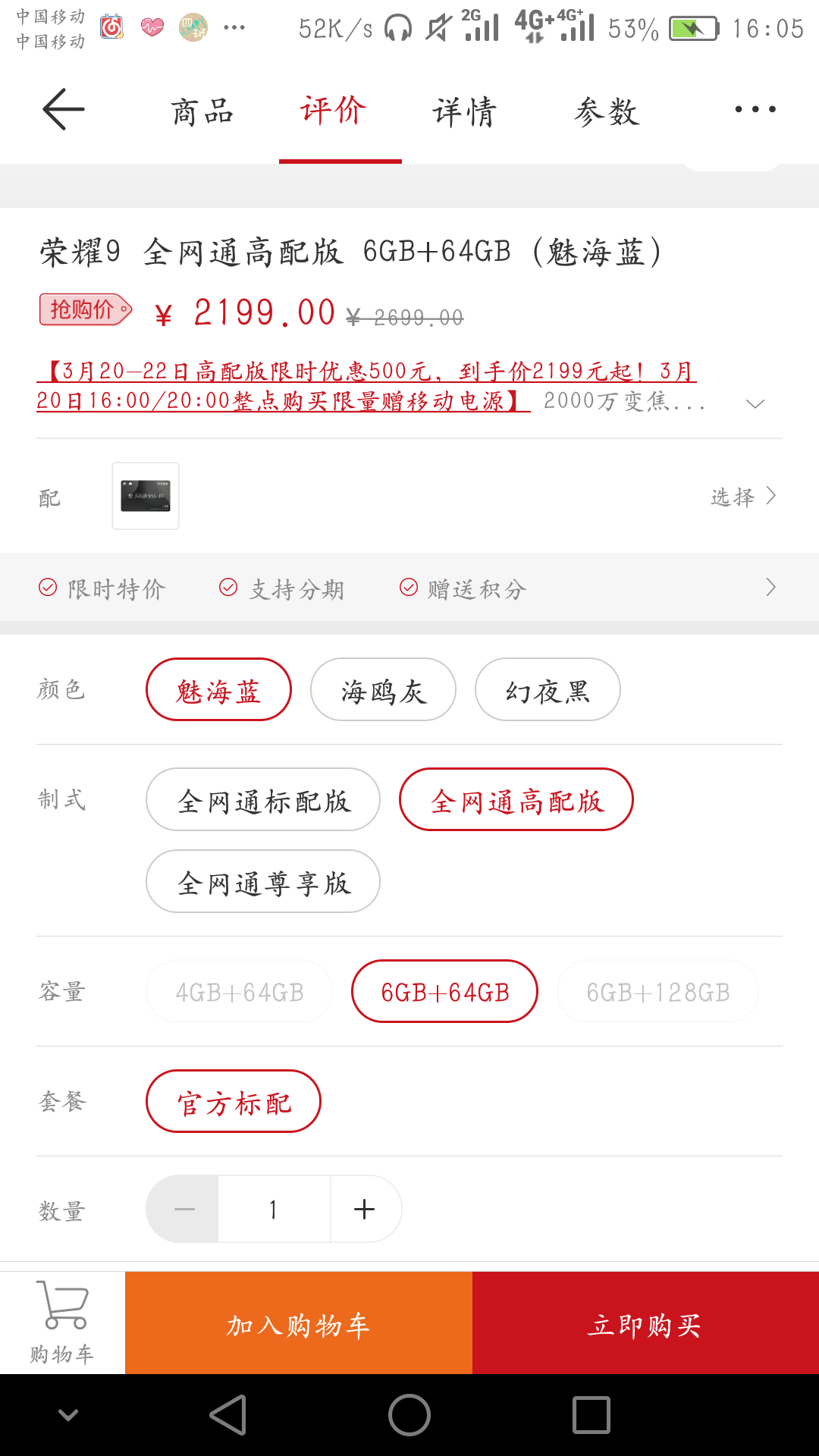
Task: Open the 配 accessories 选择 row
Action: (x=743, y=497)
